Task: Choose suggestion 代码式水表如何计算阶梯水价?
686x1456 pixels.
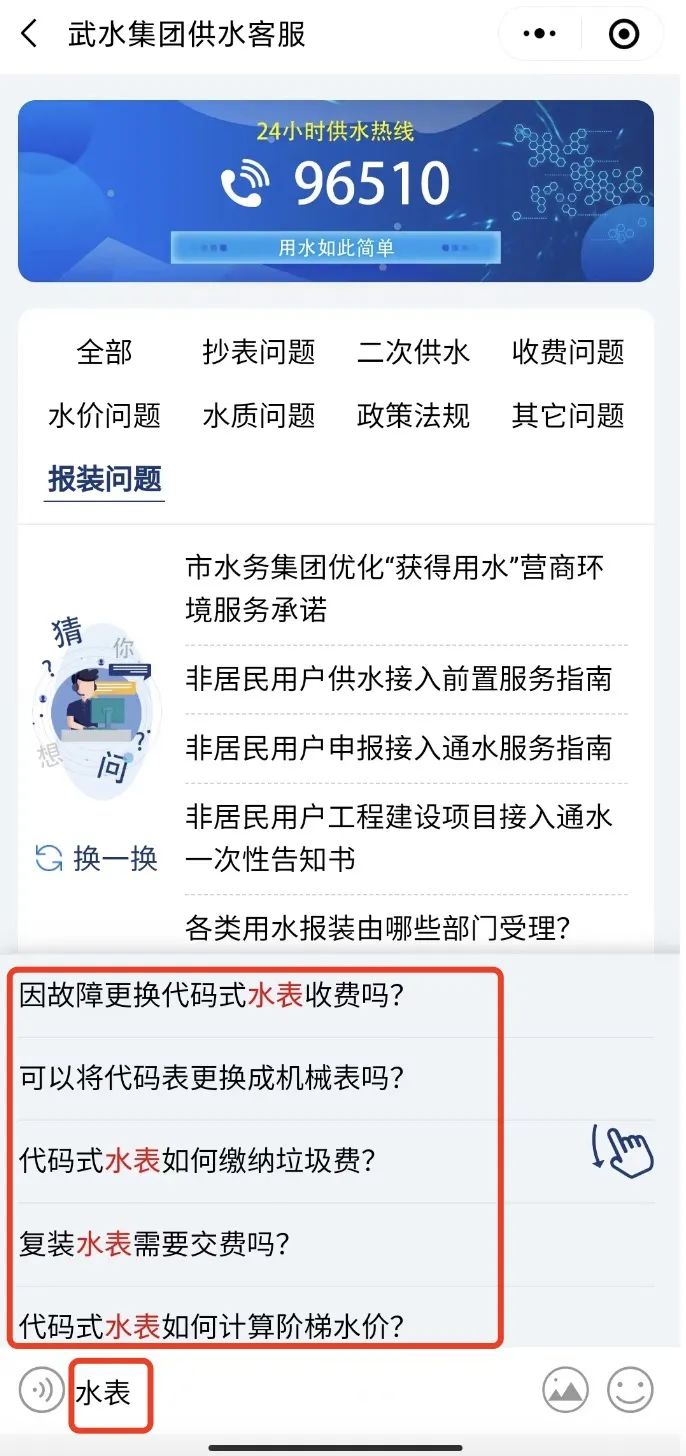Action: tap(211, 1327)
